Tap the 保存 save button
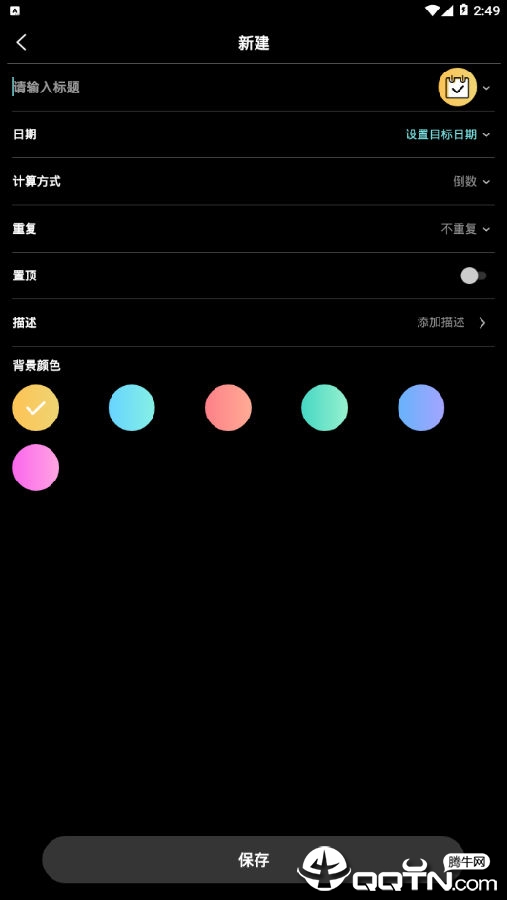The height and width of the screenshot is (900, 507). (x=253, y=859)
